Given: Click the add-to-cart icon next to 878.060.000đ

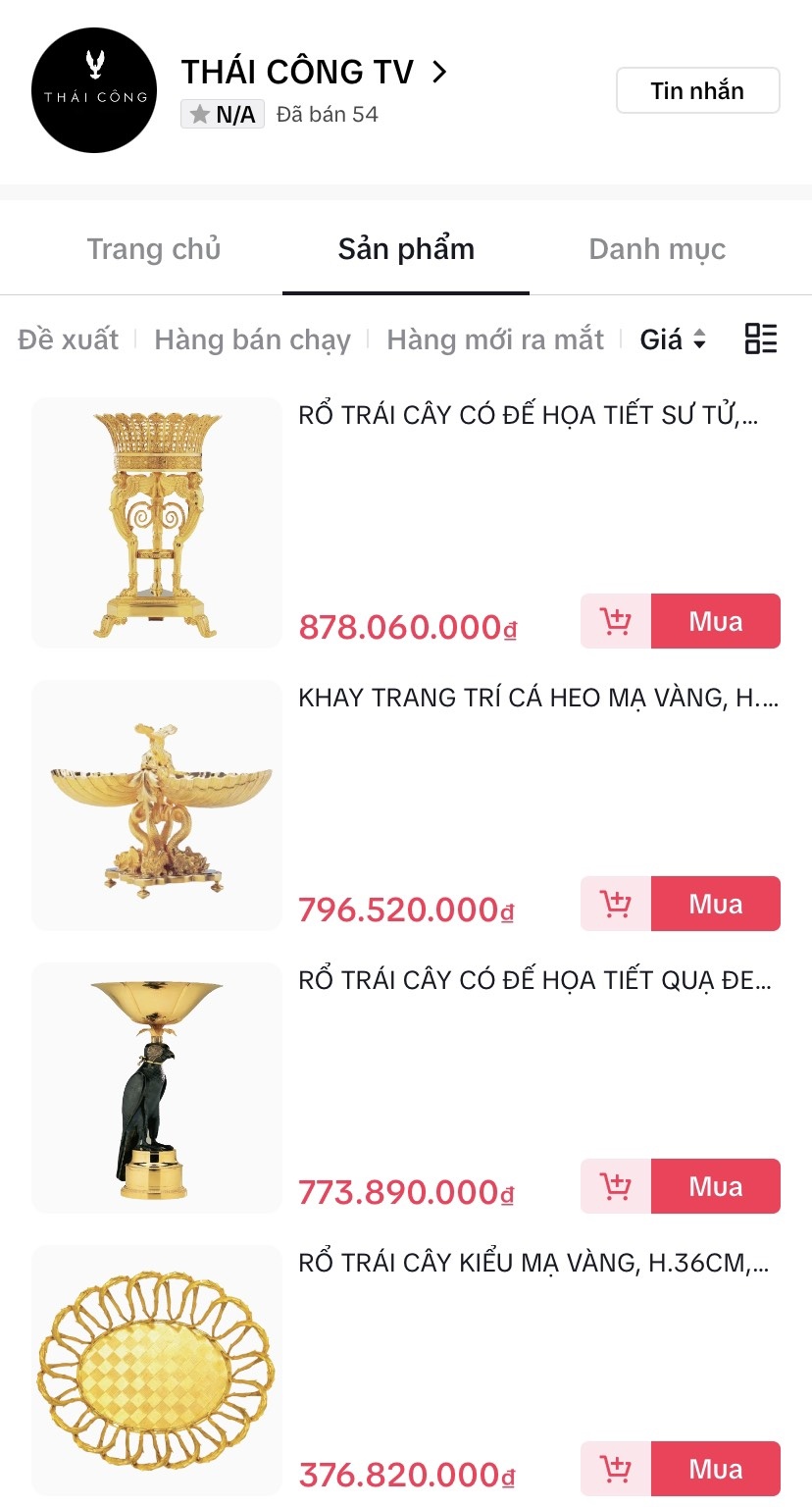Looking at the screenshot, I should point(615,621).
